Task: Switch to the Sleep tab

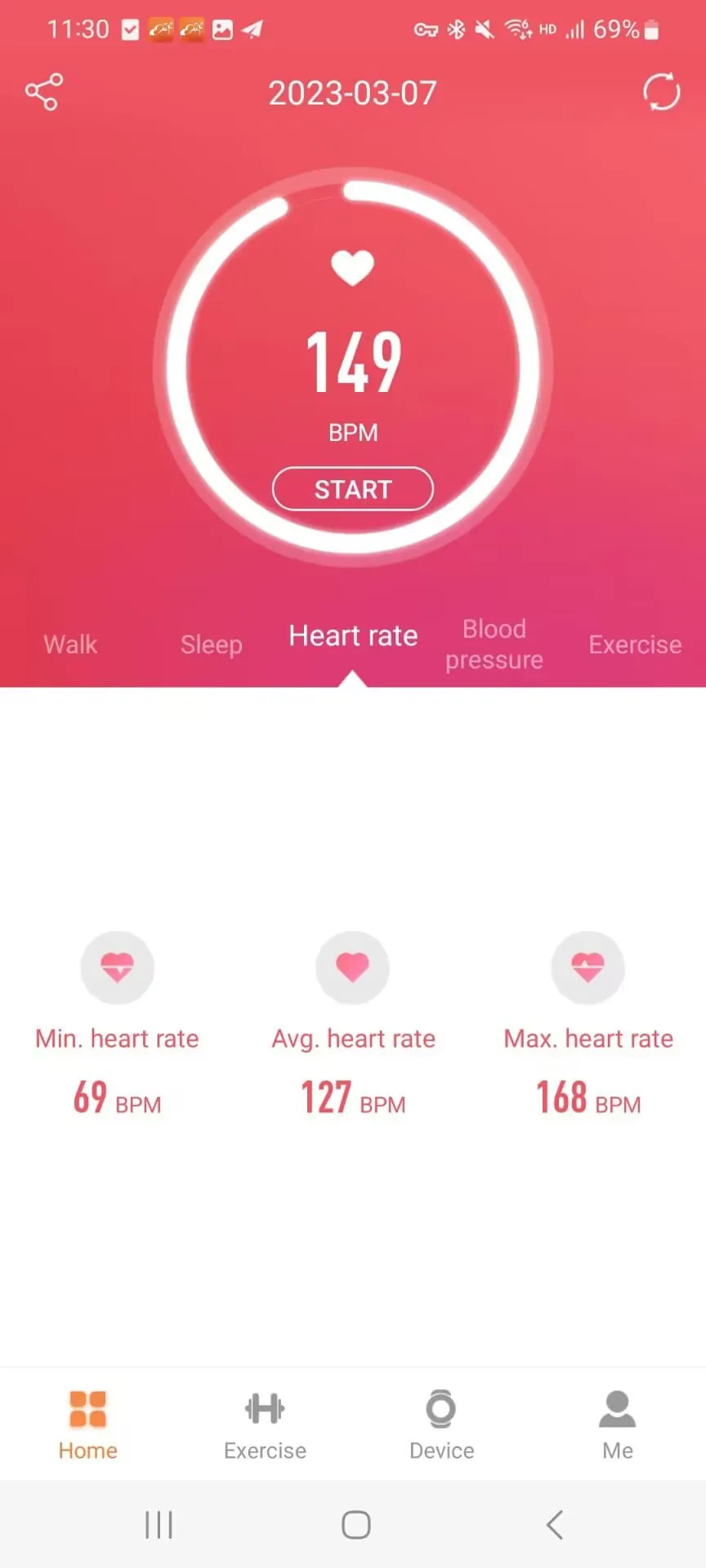Action: (x=211, y=644)
